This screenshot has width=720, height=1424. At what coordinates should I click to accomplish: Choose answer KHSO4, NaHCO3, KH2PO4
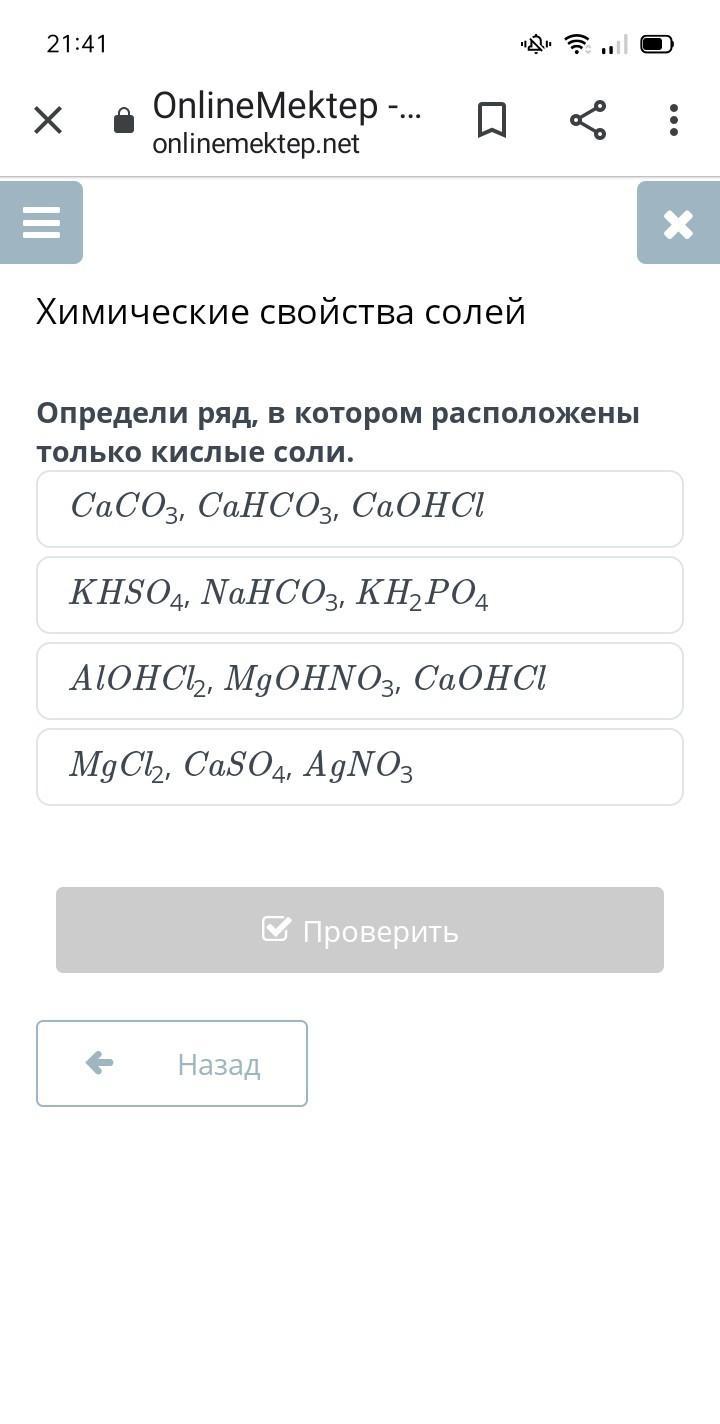(x=360, y=595)
